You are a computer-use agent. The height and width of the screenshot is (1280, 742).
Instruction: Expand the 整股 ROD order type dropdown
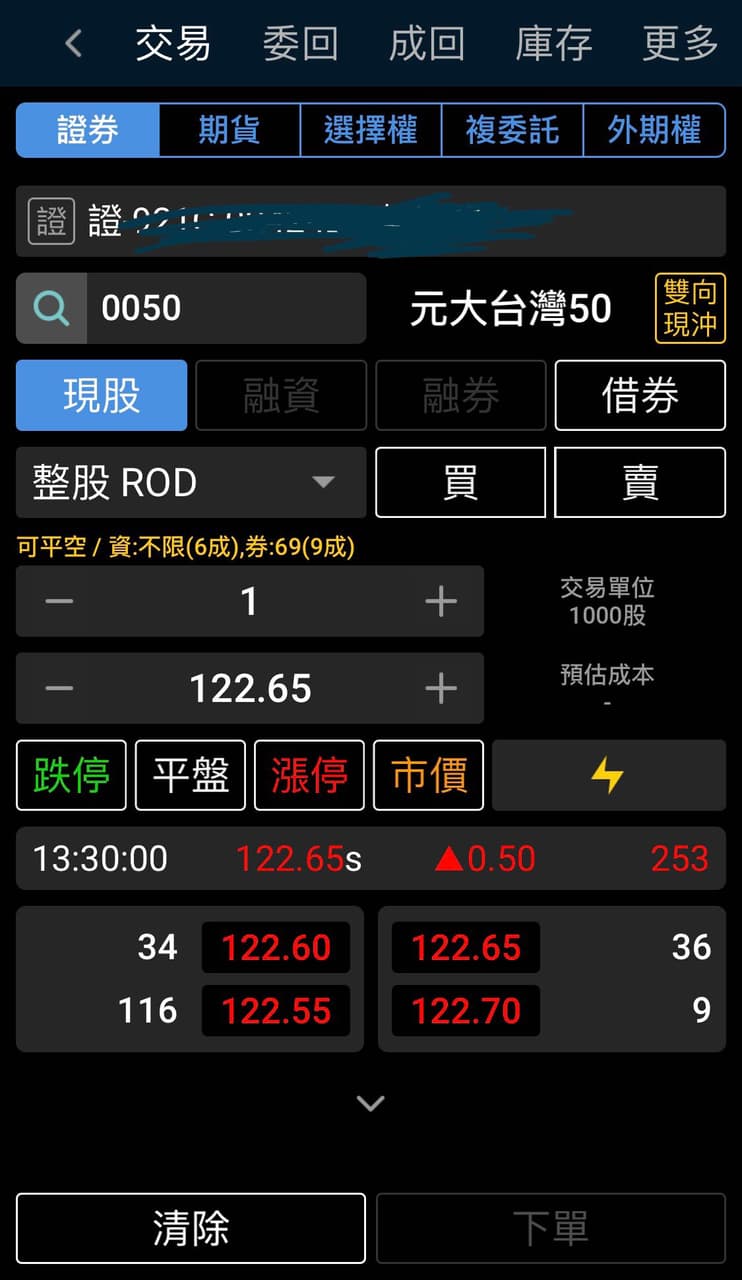click(191, 482)
